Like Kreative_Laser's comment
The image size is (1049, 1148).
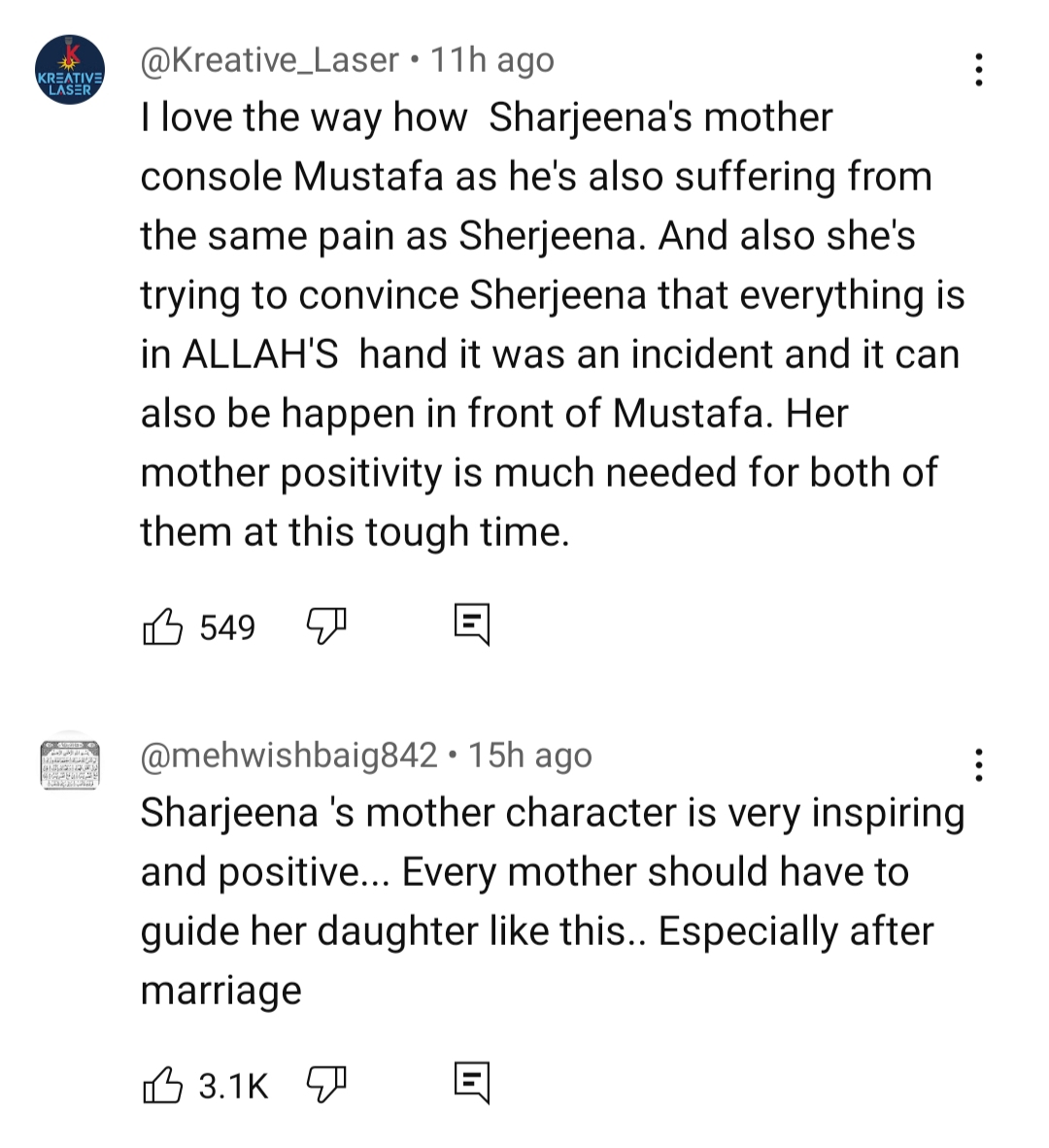pyautogui.click(x=162, y=626)
